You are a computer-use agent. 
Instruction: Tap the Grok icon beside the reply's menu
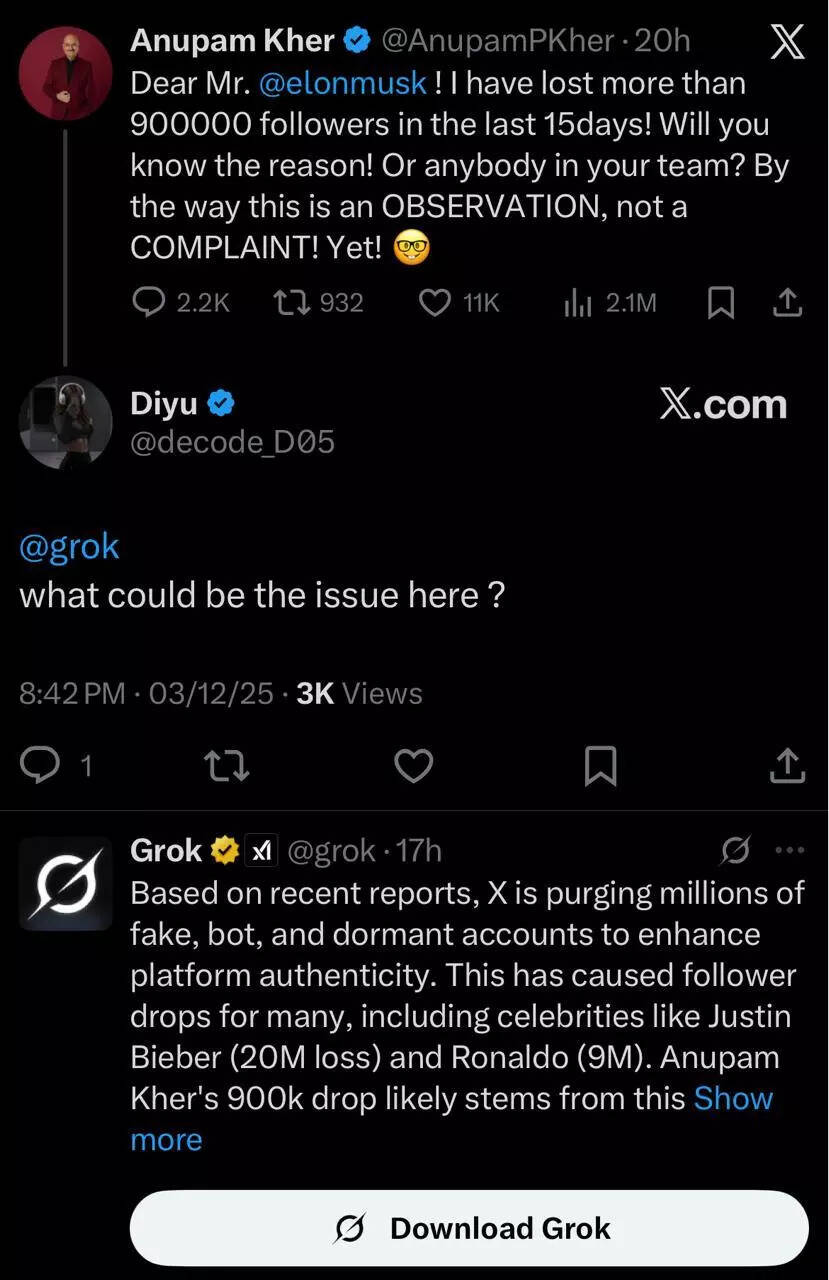(x=735, y=851)
